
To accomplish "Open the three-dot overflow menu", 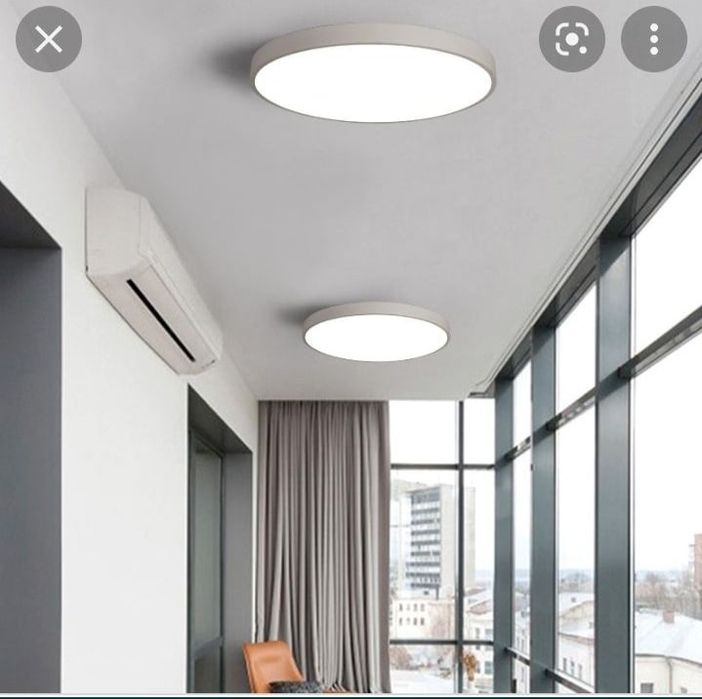I will [653, 39].
